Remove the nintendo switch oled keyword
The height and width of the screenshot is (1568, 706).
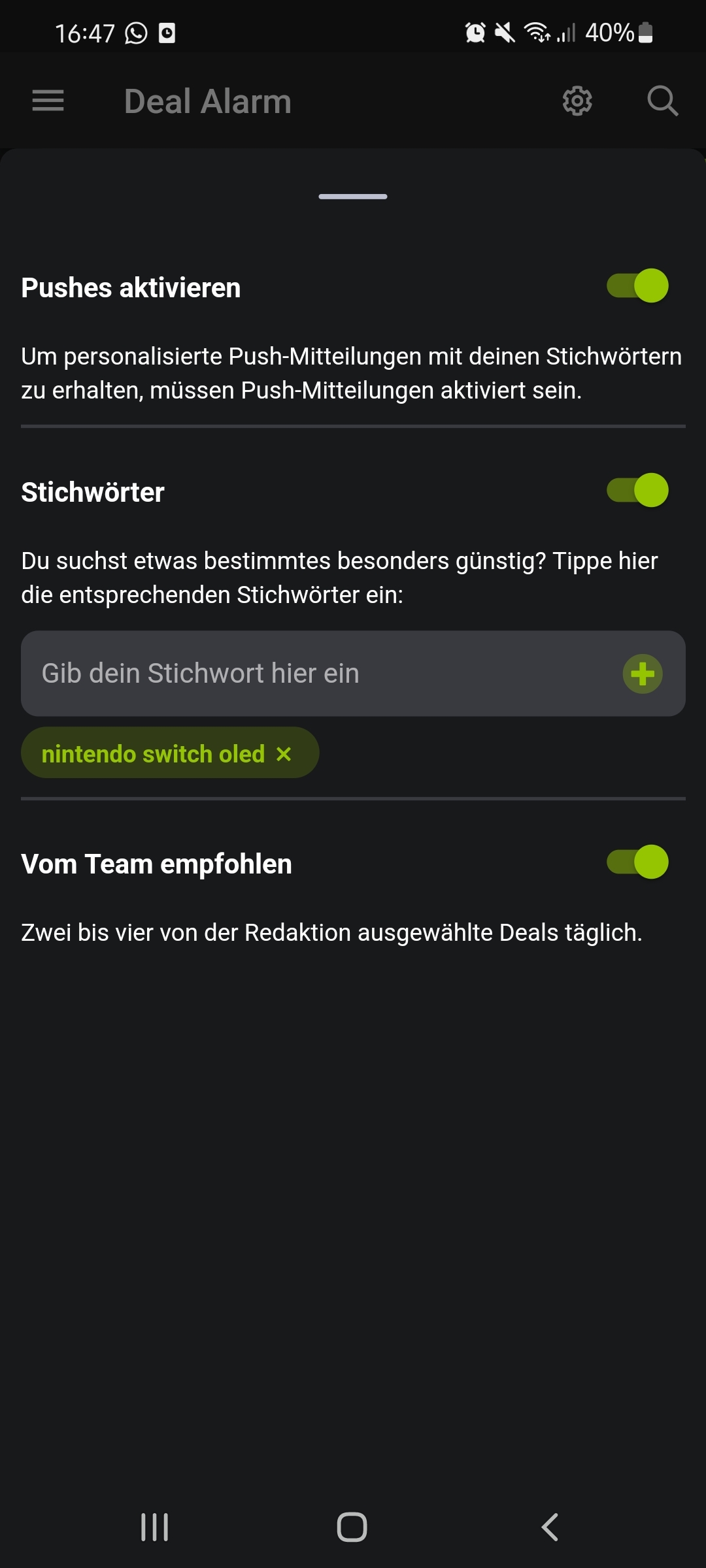coord(284,754)
